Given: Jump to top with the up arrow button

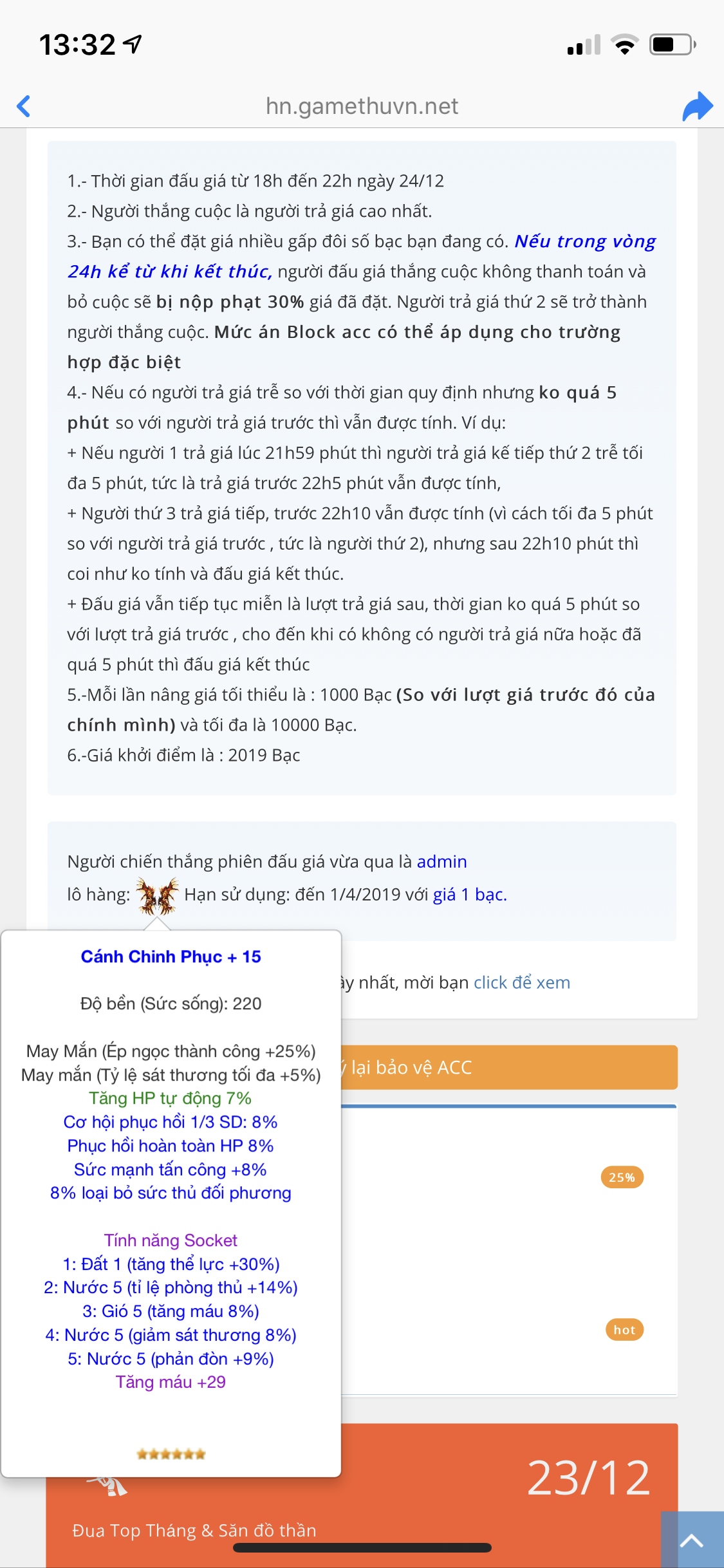Looking at the screenshot, I should point(692,1540).
